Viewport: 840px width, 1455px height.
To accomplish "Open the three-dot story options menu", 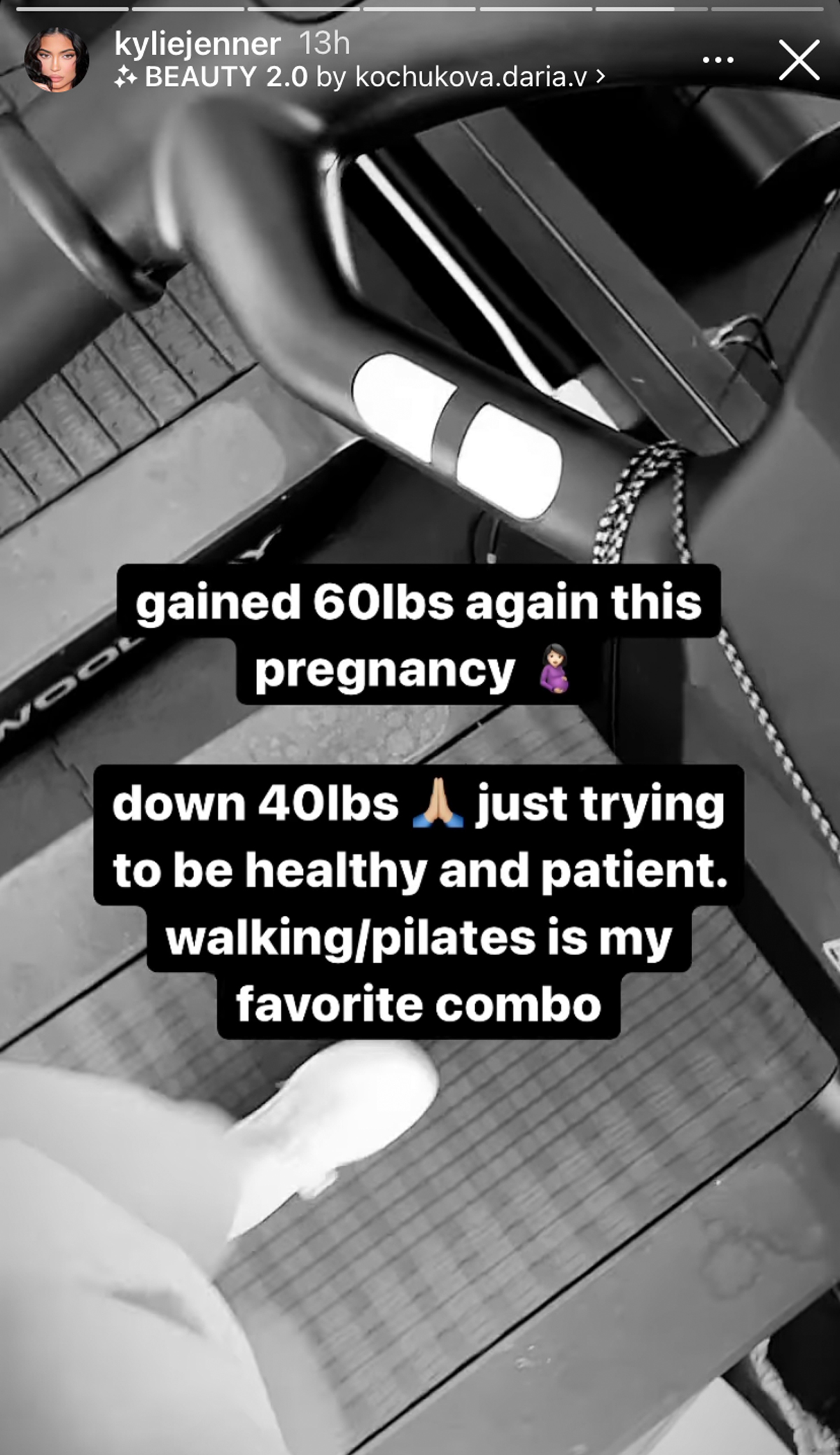I will click(x=718, y=60).
